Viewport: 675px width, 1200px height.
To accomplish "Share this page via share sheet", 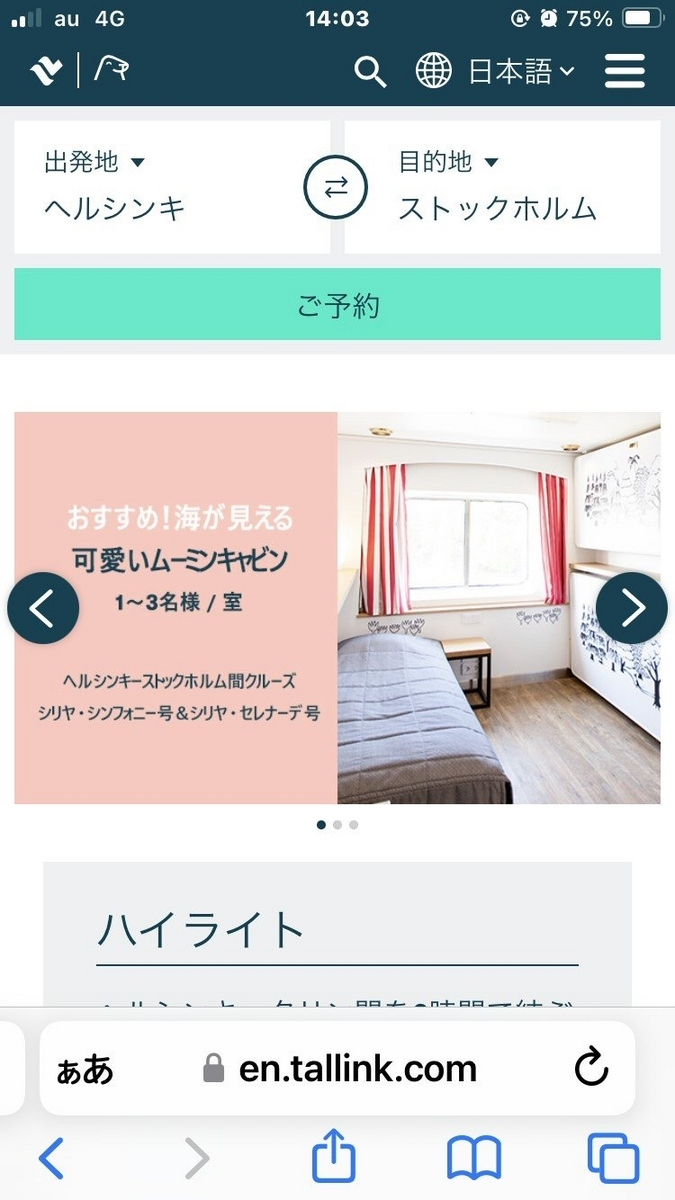I will [333, 1159].
